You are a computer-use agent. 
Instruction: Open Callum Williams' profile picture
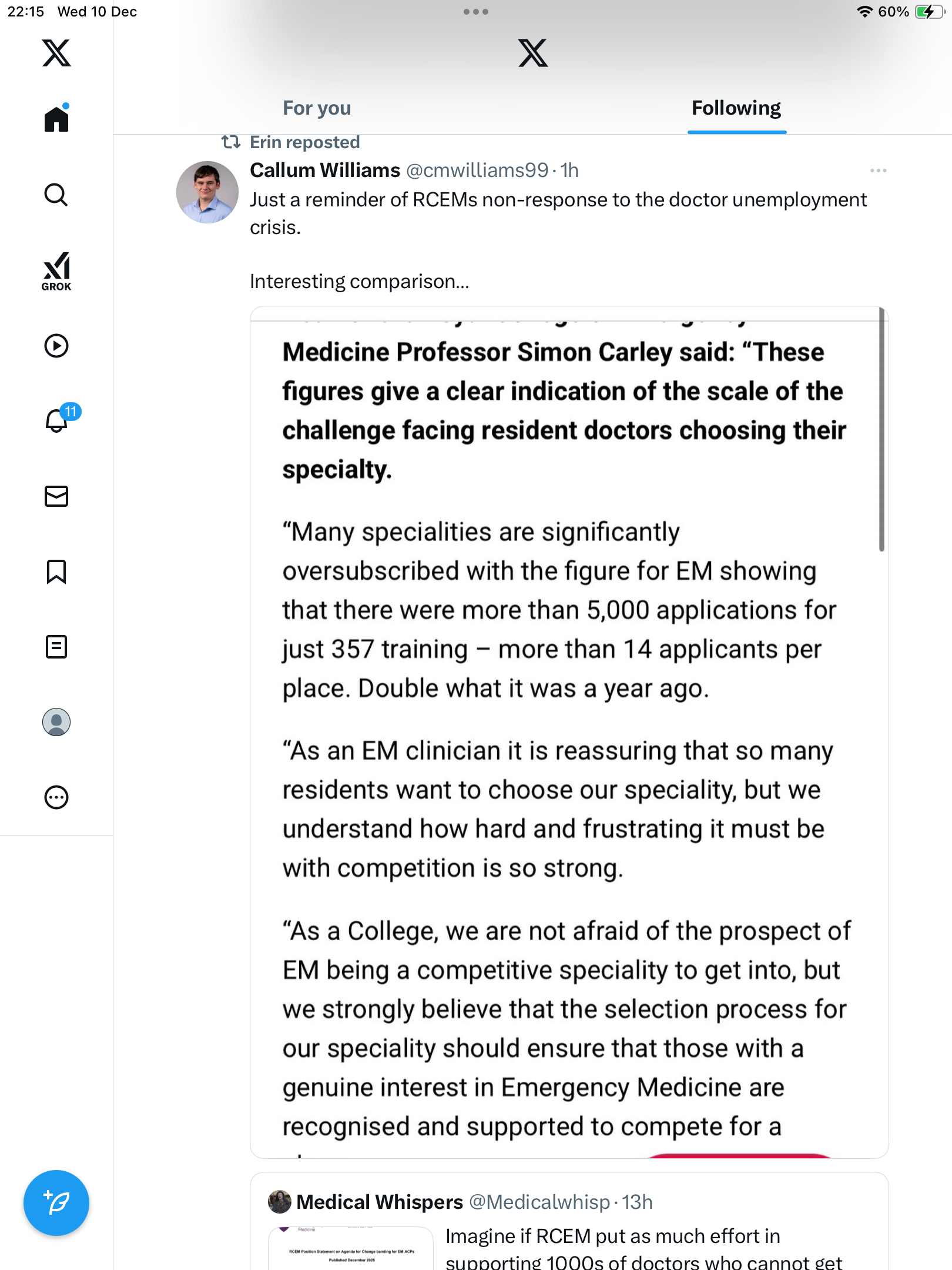(207, 192)
